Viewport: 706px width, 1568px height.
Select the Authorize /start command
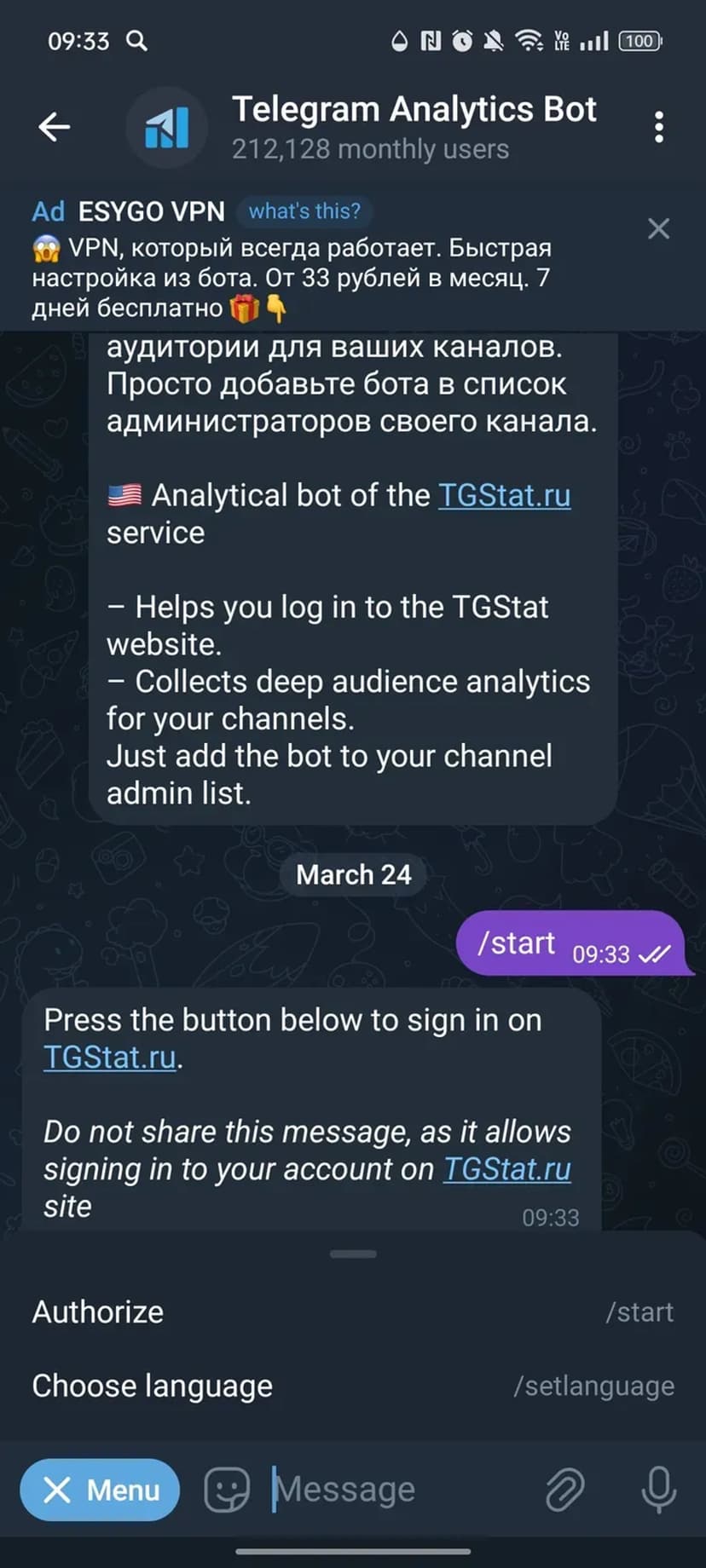tap(352, 1311)
